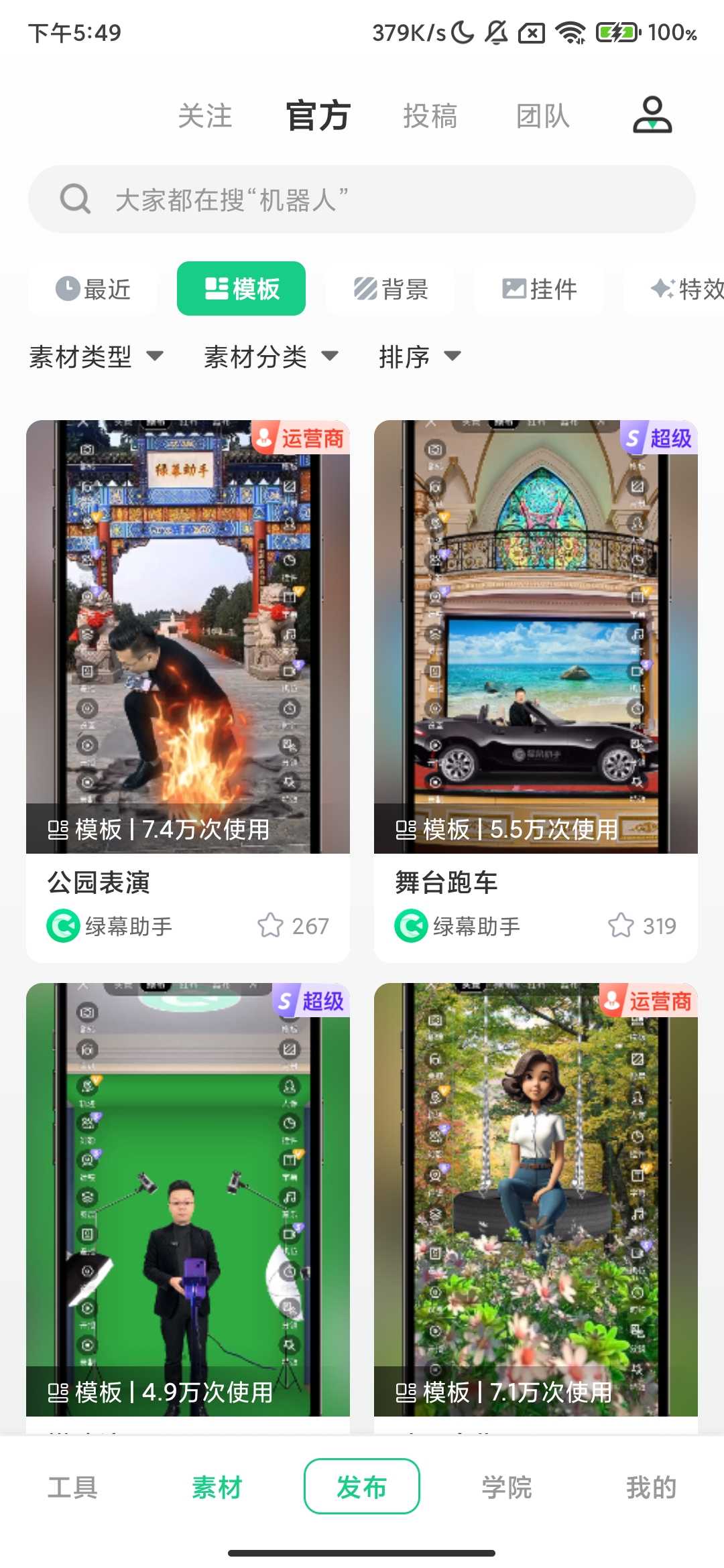The width and height of the screenshot is (724, 1568).
Task: Favorite the 公园表演 template with star
Action: coord(270,926)
